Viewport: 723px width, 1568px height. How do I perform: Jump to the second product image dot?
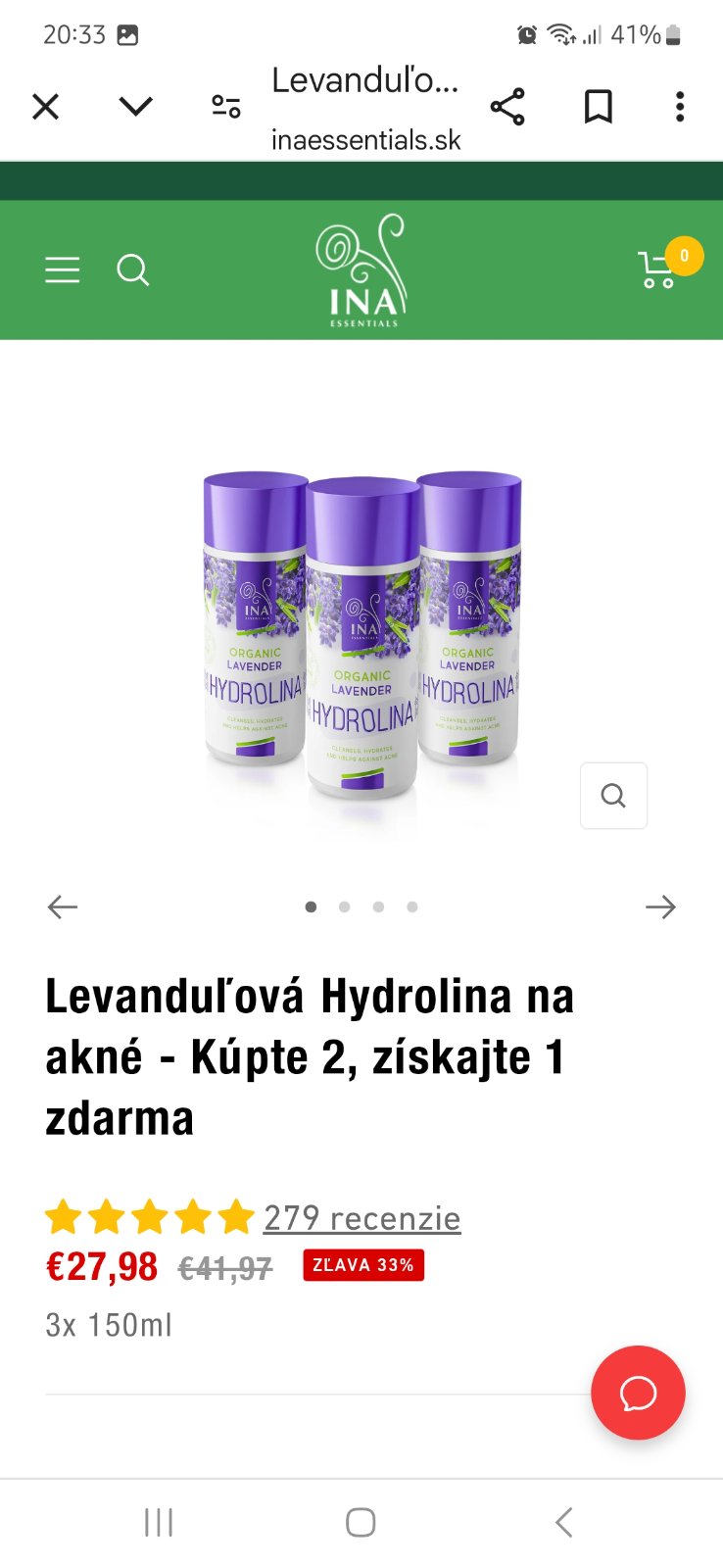tap(345, 906)
